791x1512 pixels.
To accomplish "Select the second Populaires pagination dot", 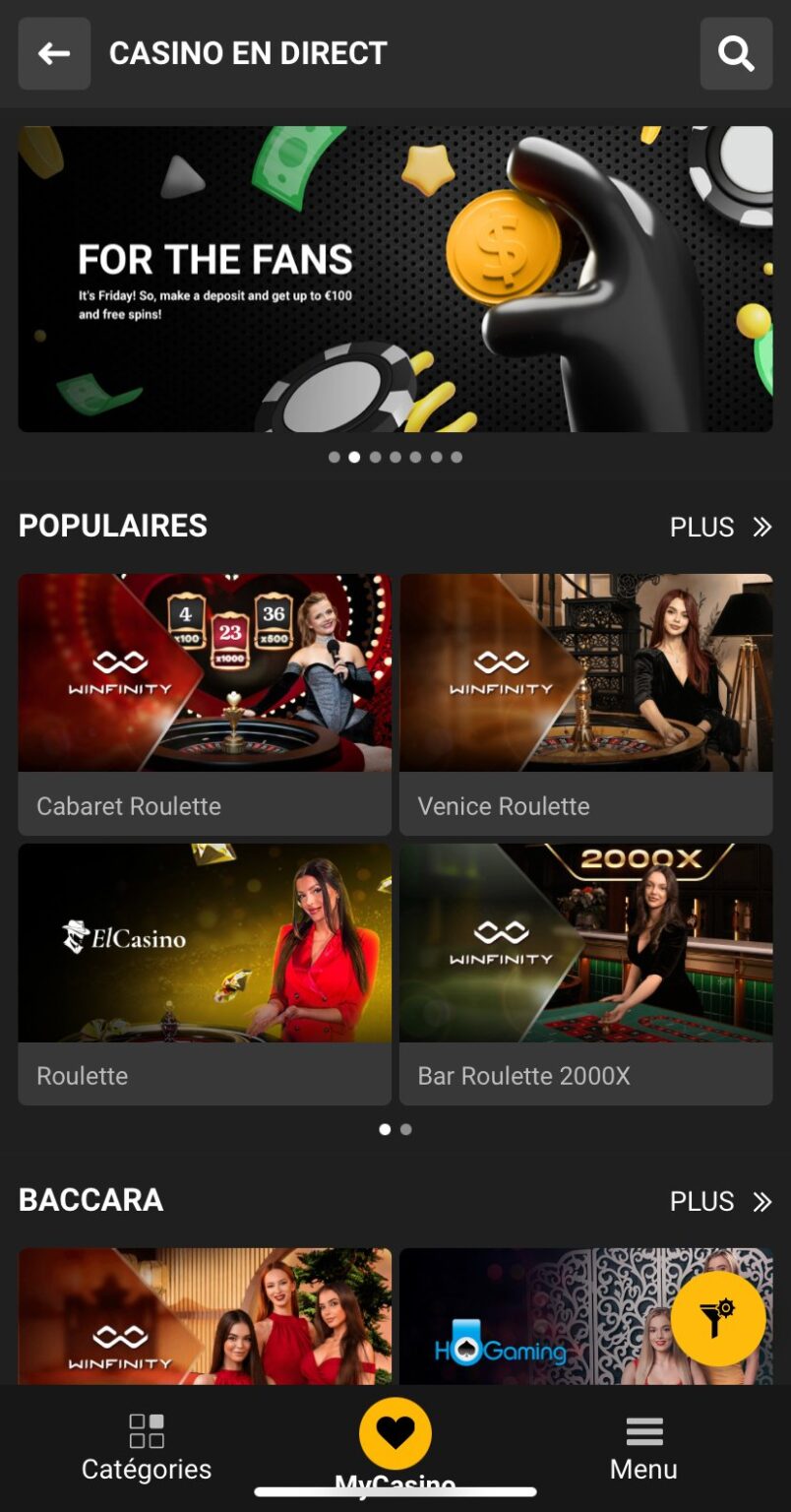I will 405,1129.
